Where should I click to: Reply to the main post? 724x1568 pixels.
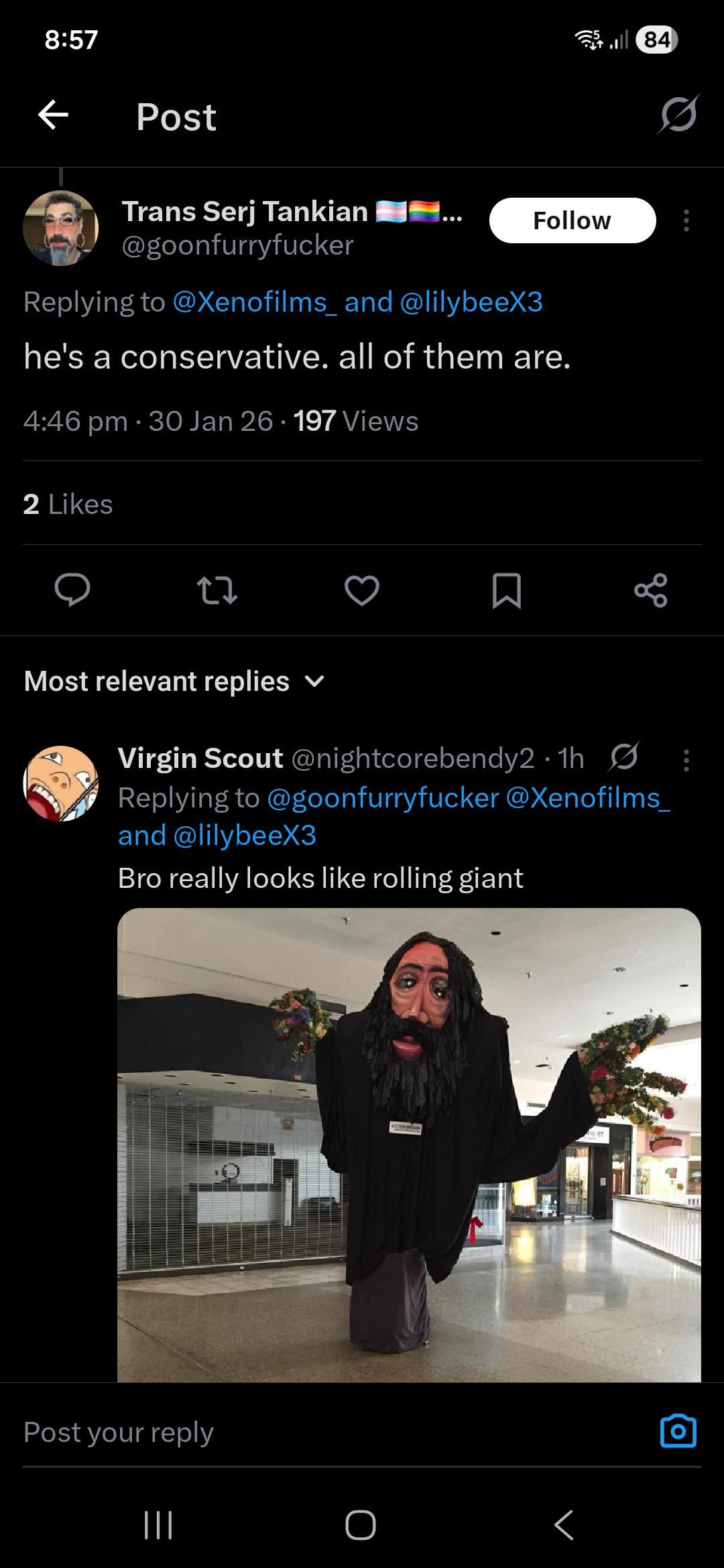pyautogui.click(x=72, y=590)
